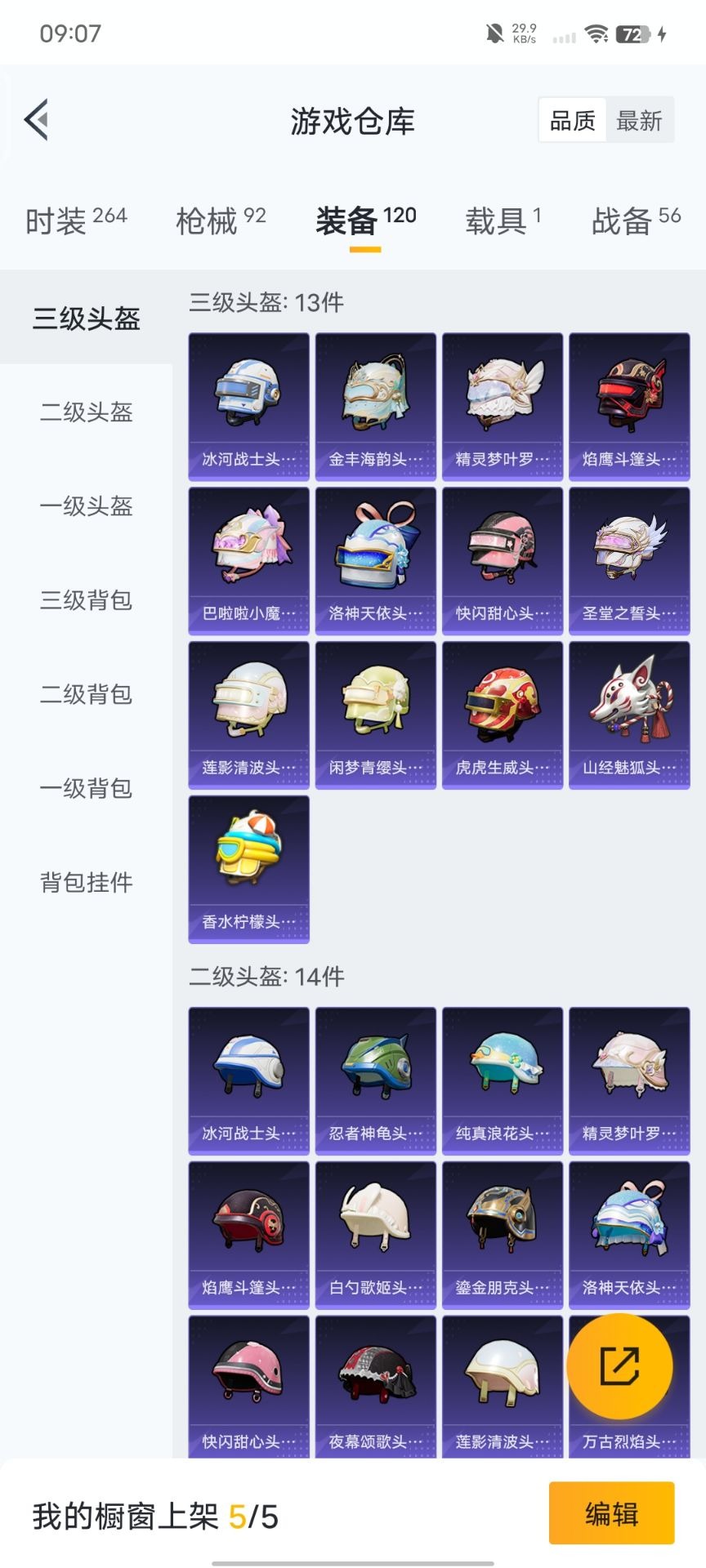
Task: Open the 山经魅狐 helmet item
Action: point(629,715)
